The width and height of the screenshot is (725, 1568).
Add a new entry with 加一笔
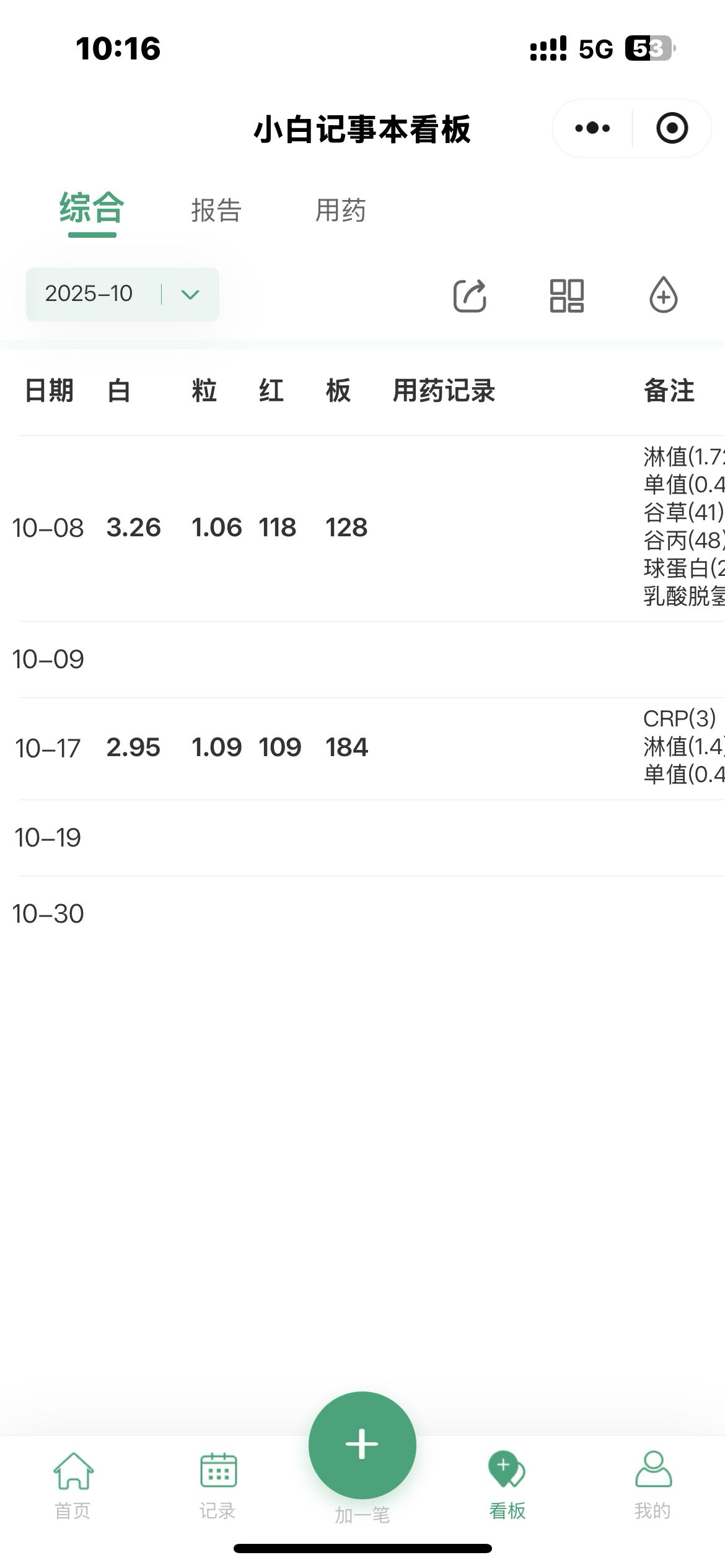(362, 1445)
